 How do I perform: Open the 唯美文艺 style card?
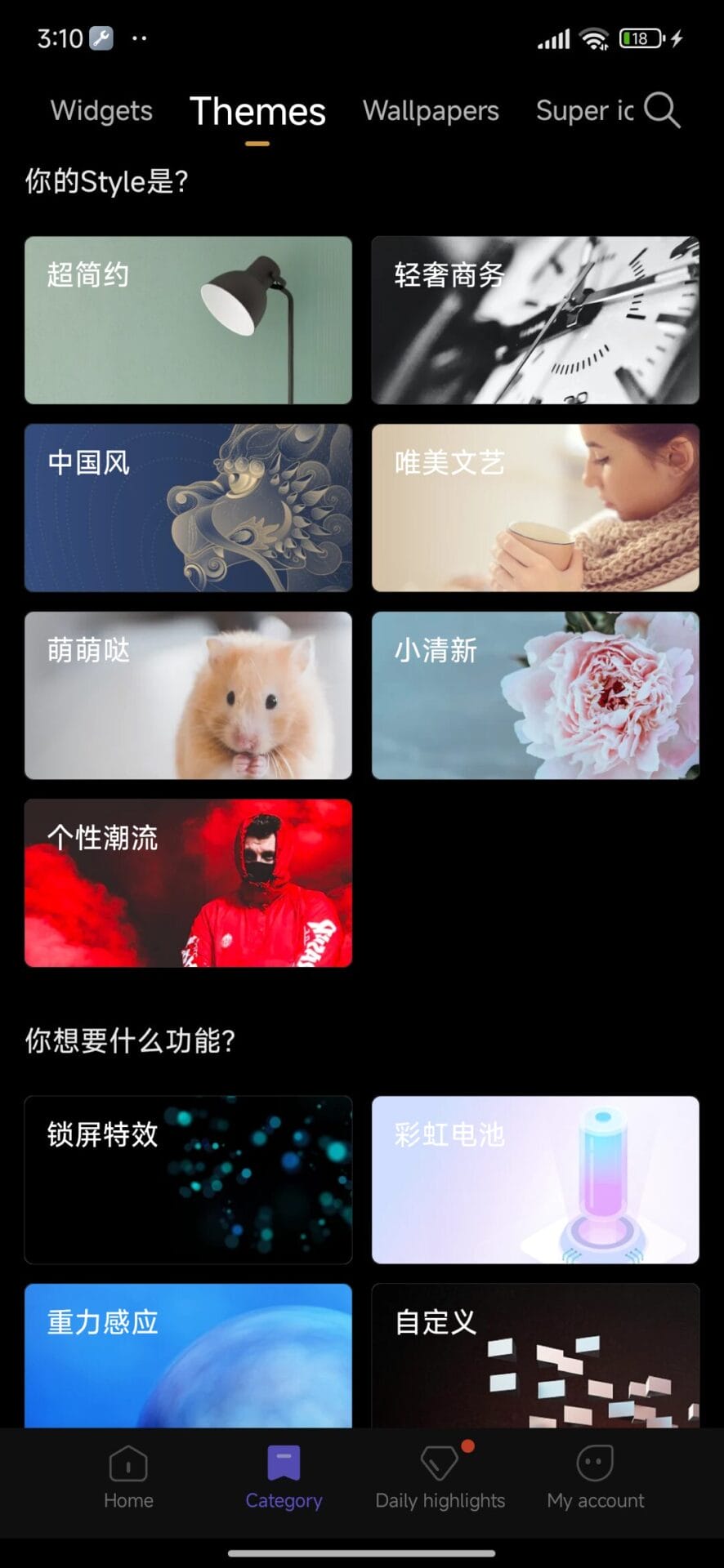[535, 507]
